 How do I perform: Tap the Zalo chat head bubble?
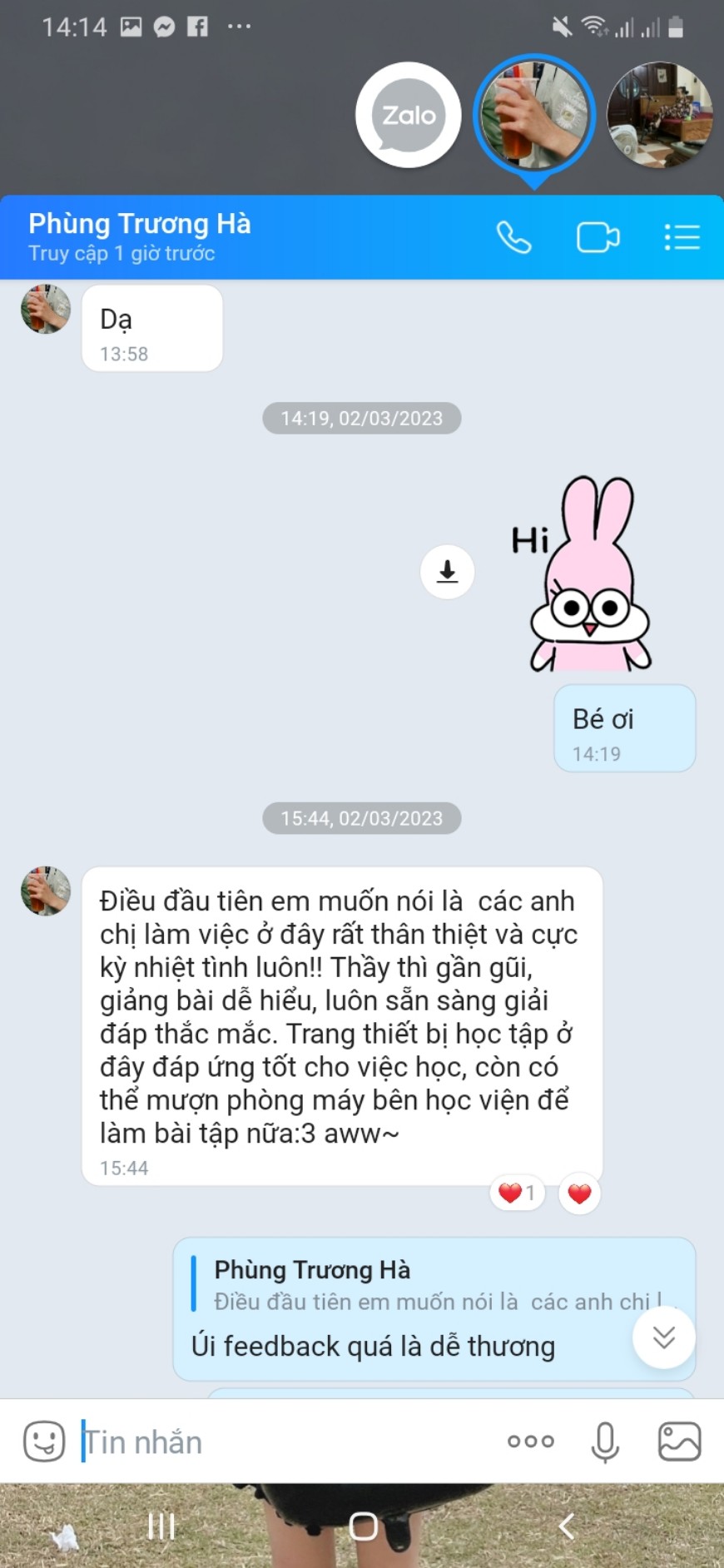click(x=408, y=115)
